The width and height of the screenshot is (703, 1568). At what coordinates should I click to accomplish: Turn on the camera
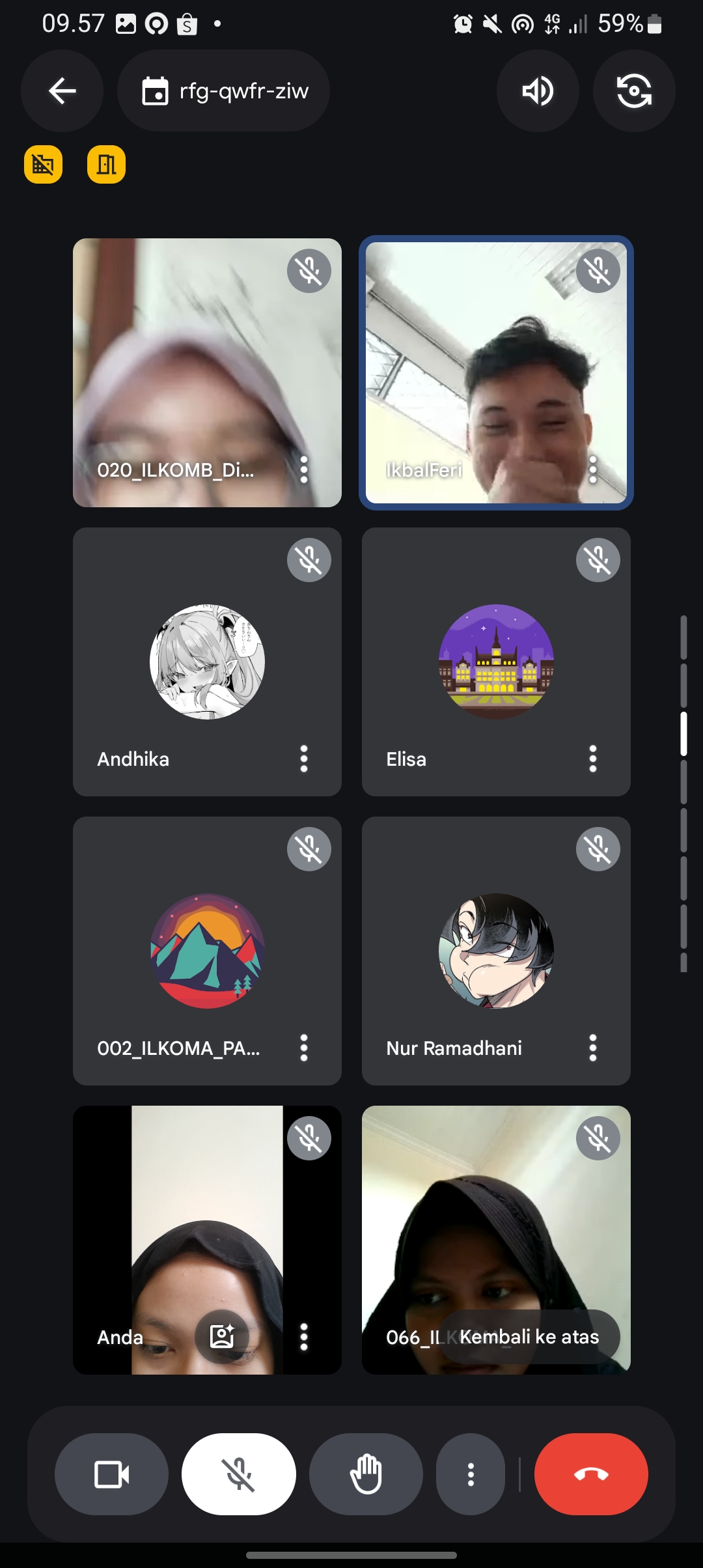[x=111, y=1474]
